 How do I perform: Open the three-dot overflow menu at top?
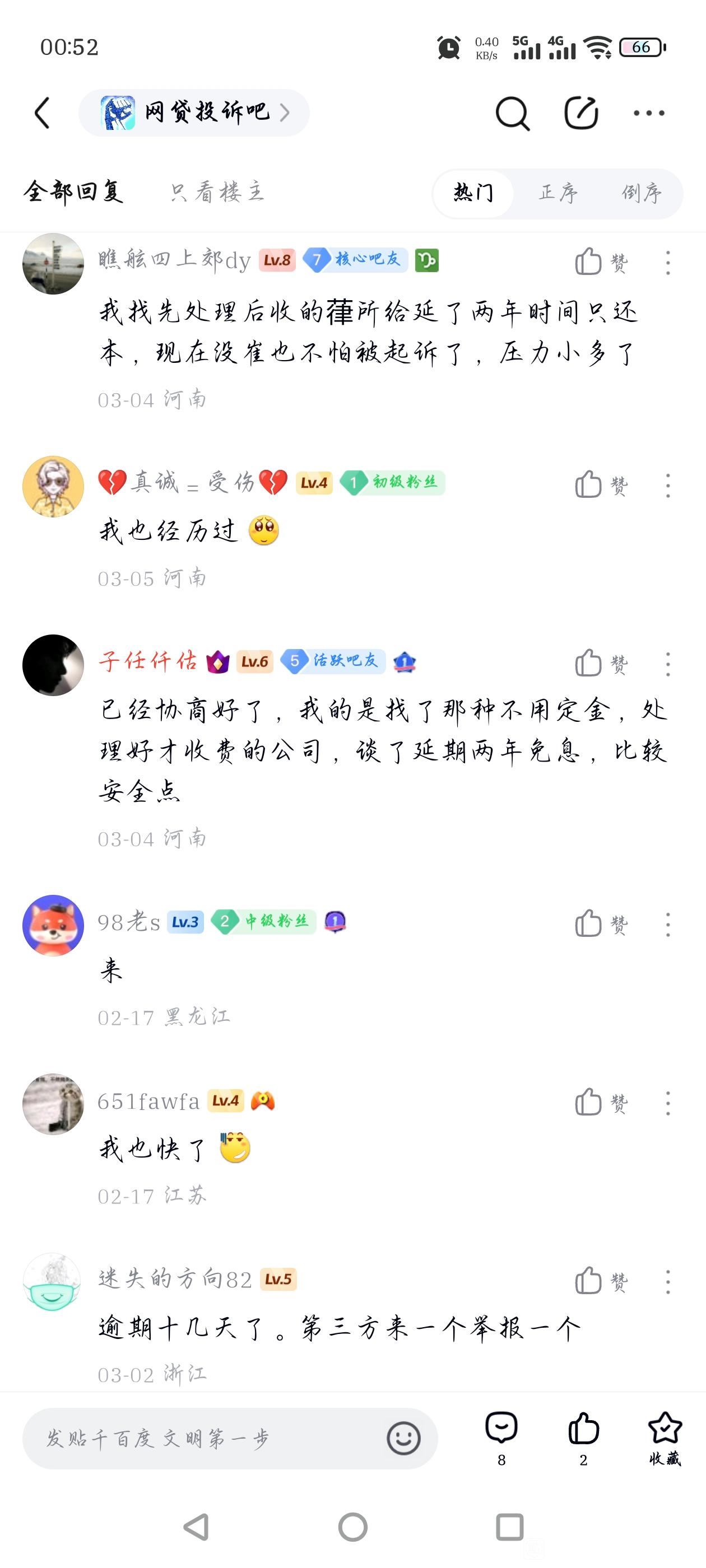[649, 113]
